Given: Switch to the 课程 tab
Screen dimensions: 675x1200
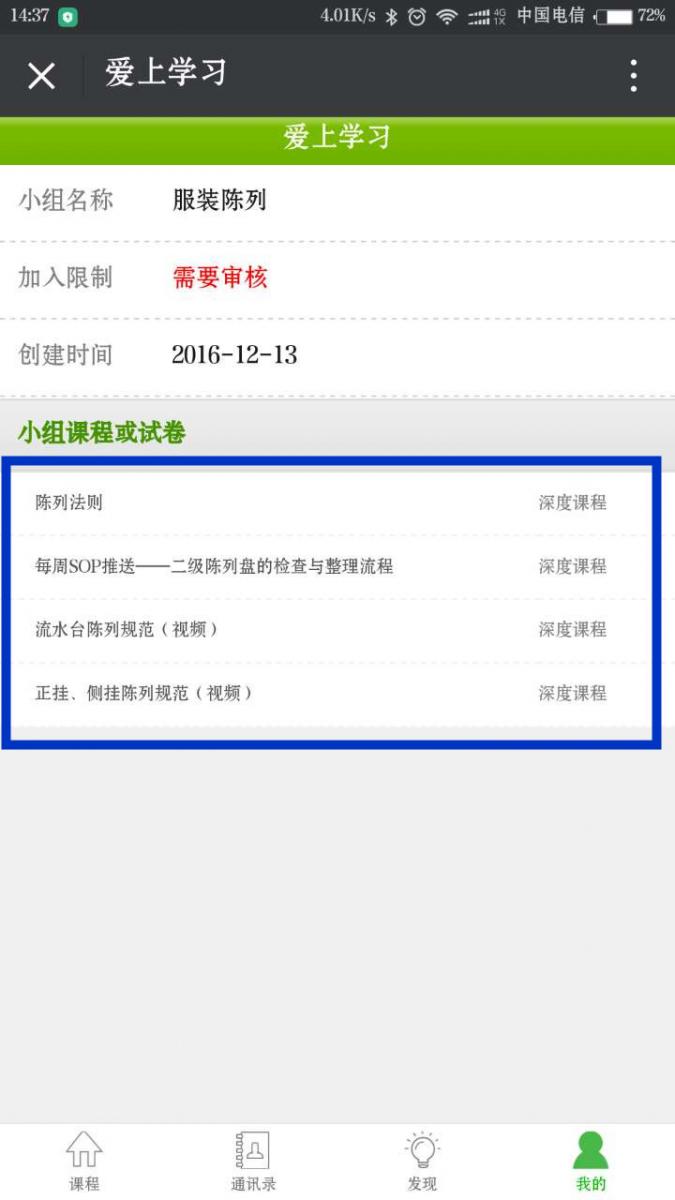Looking at the screenshot, I should 84,1160.
